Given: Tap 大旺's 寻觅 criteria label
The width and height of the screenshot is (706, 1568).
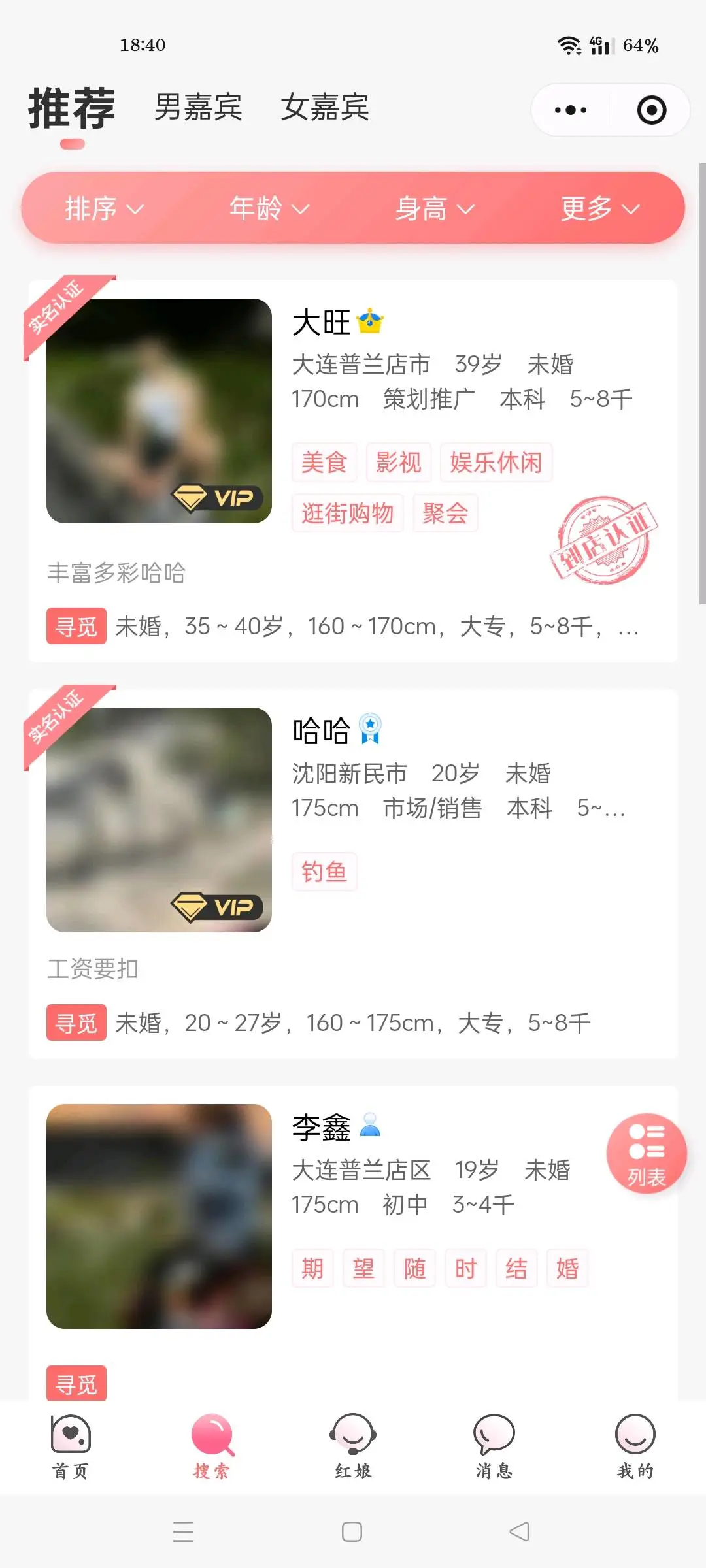Looking at the screenshot, I should (76, 626).
